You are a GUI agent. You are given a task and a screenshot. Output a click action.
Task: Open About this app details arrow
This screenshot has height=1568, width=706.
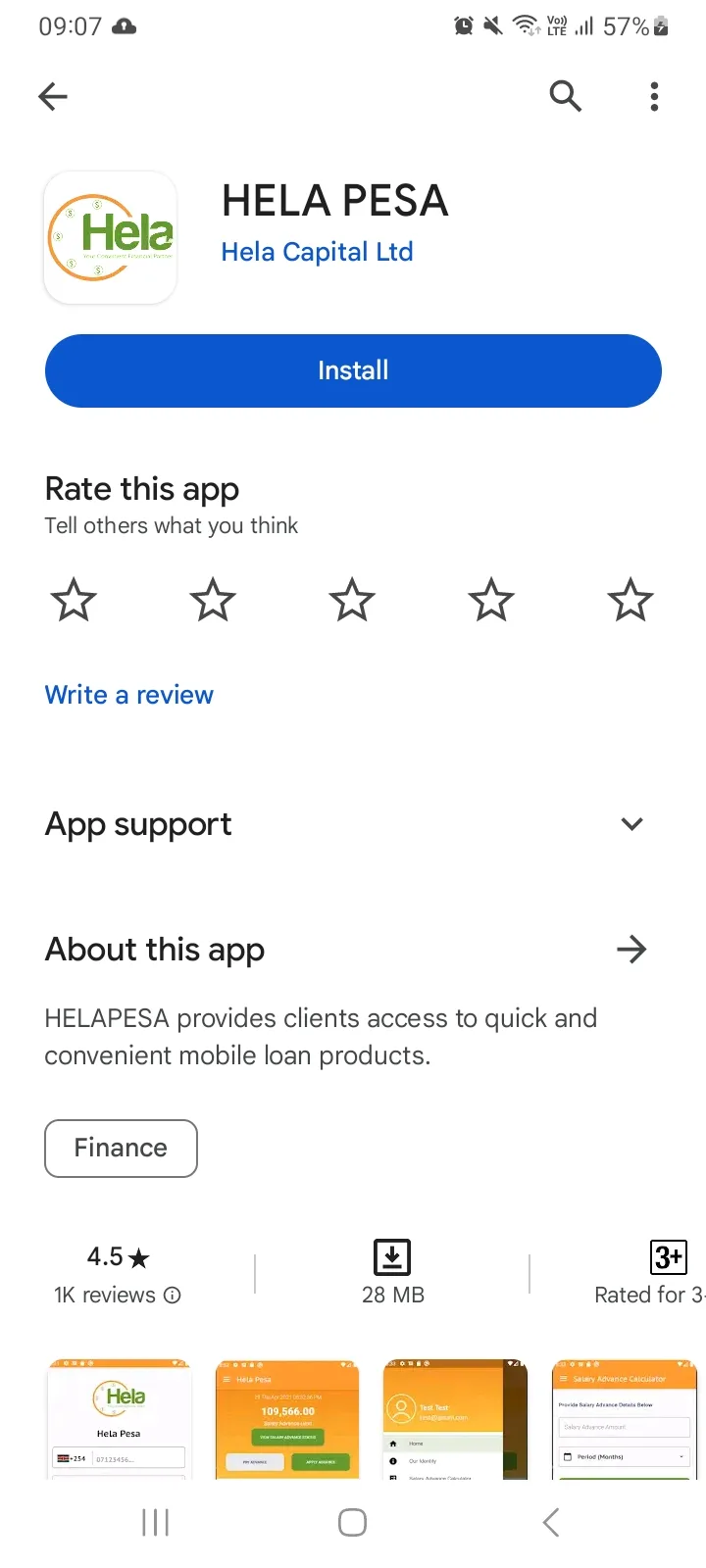point(632,949)
